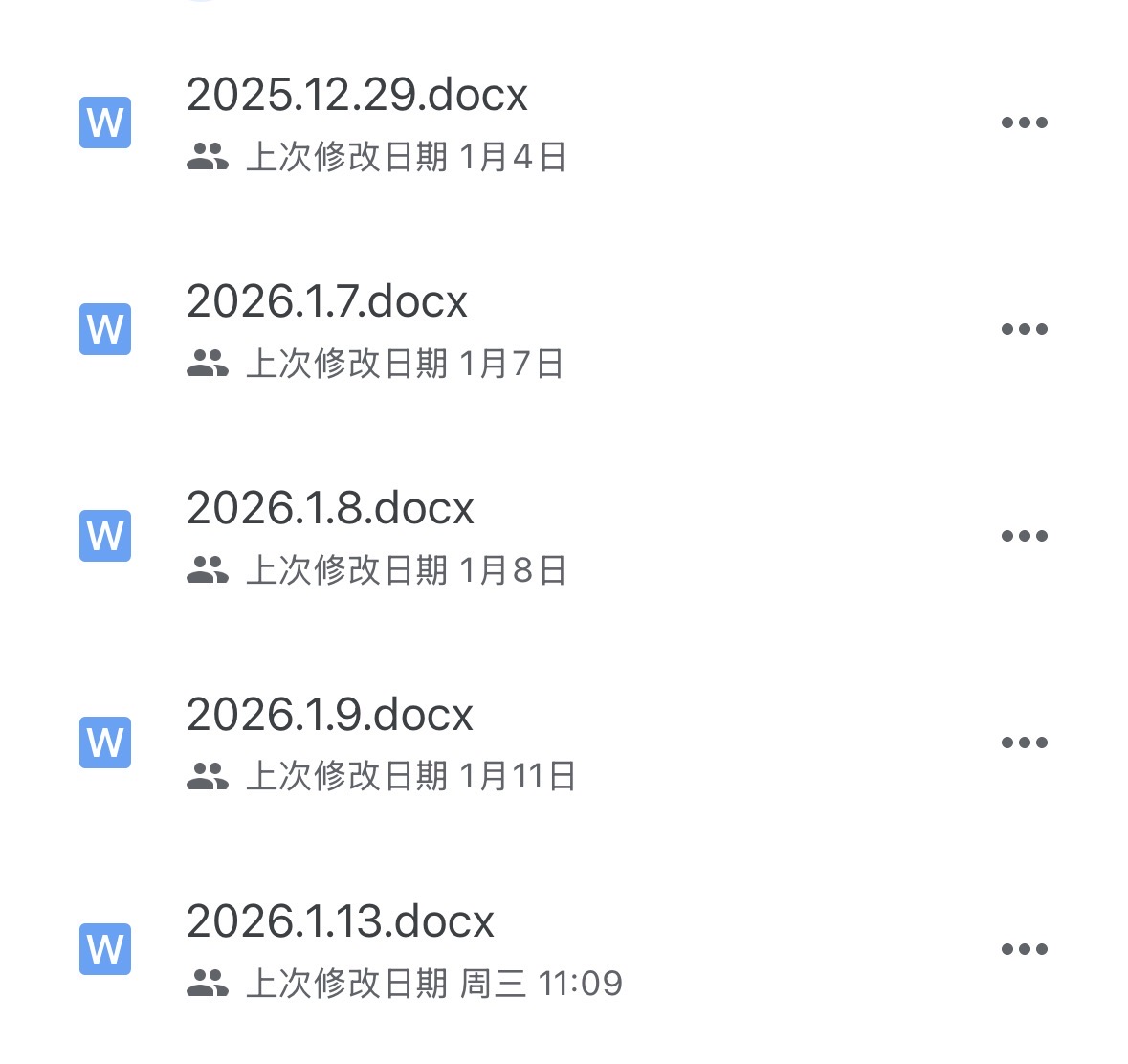Open actions menu for 2026.1.9.docx
The width and height of the screenshot is (1128, 1064).
click(x=1024, y=743)
